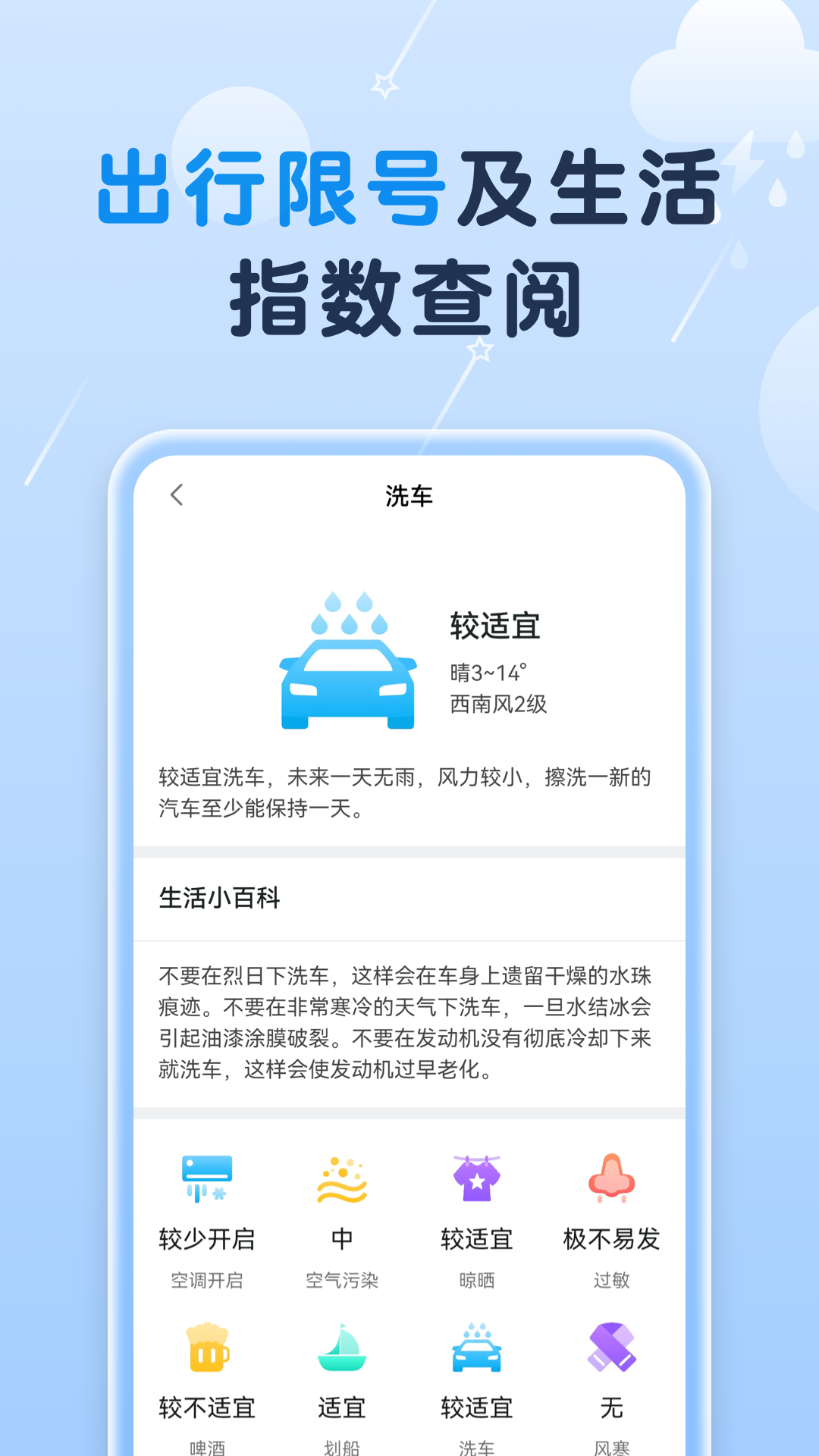This screenshot has height=1456, width=819.
Task: Open the 晾晒 clothes-drying index icon
Action: tap(477, 1178)
